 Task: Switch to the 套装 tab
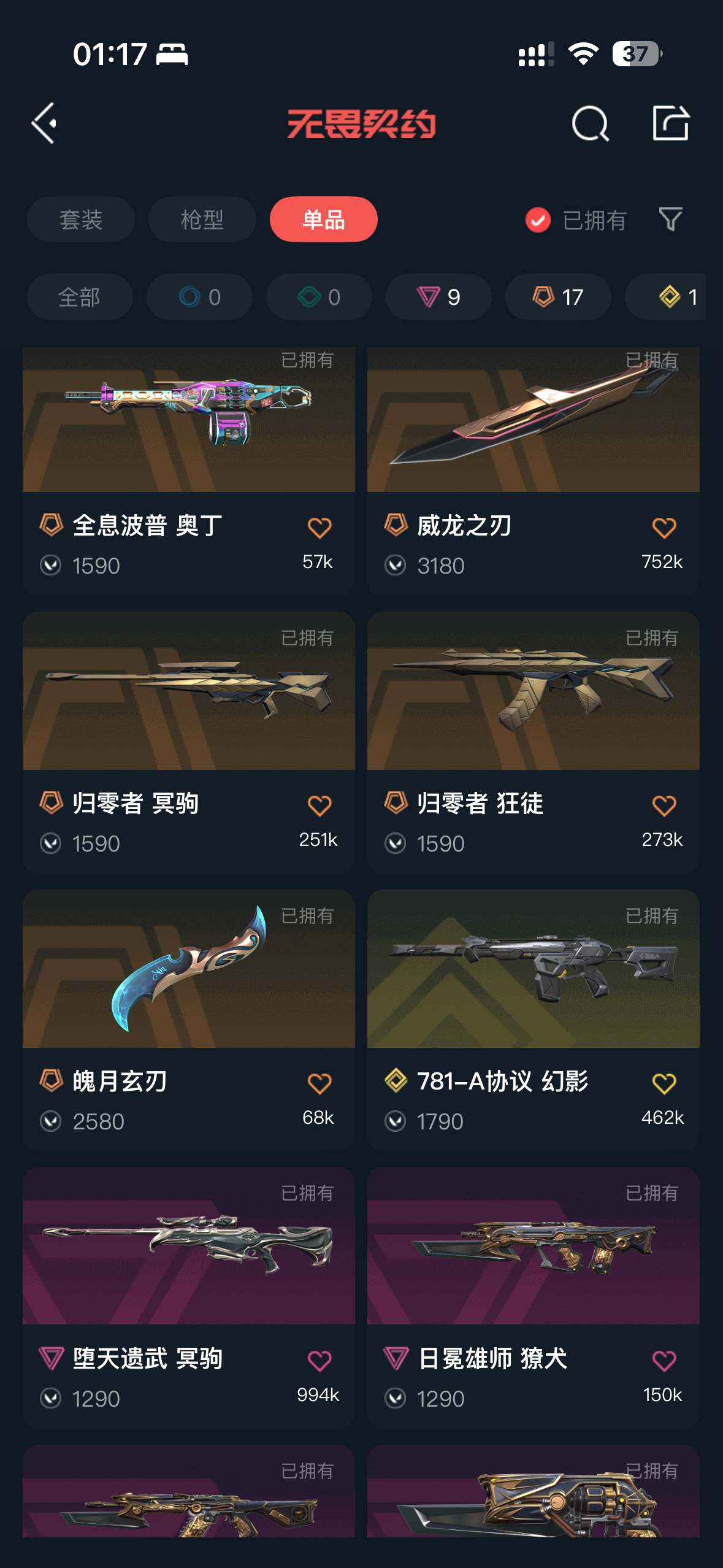tap(81, 220)
